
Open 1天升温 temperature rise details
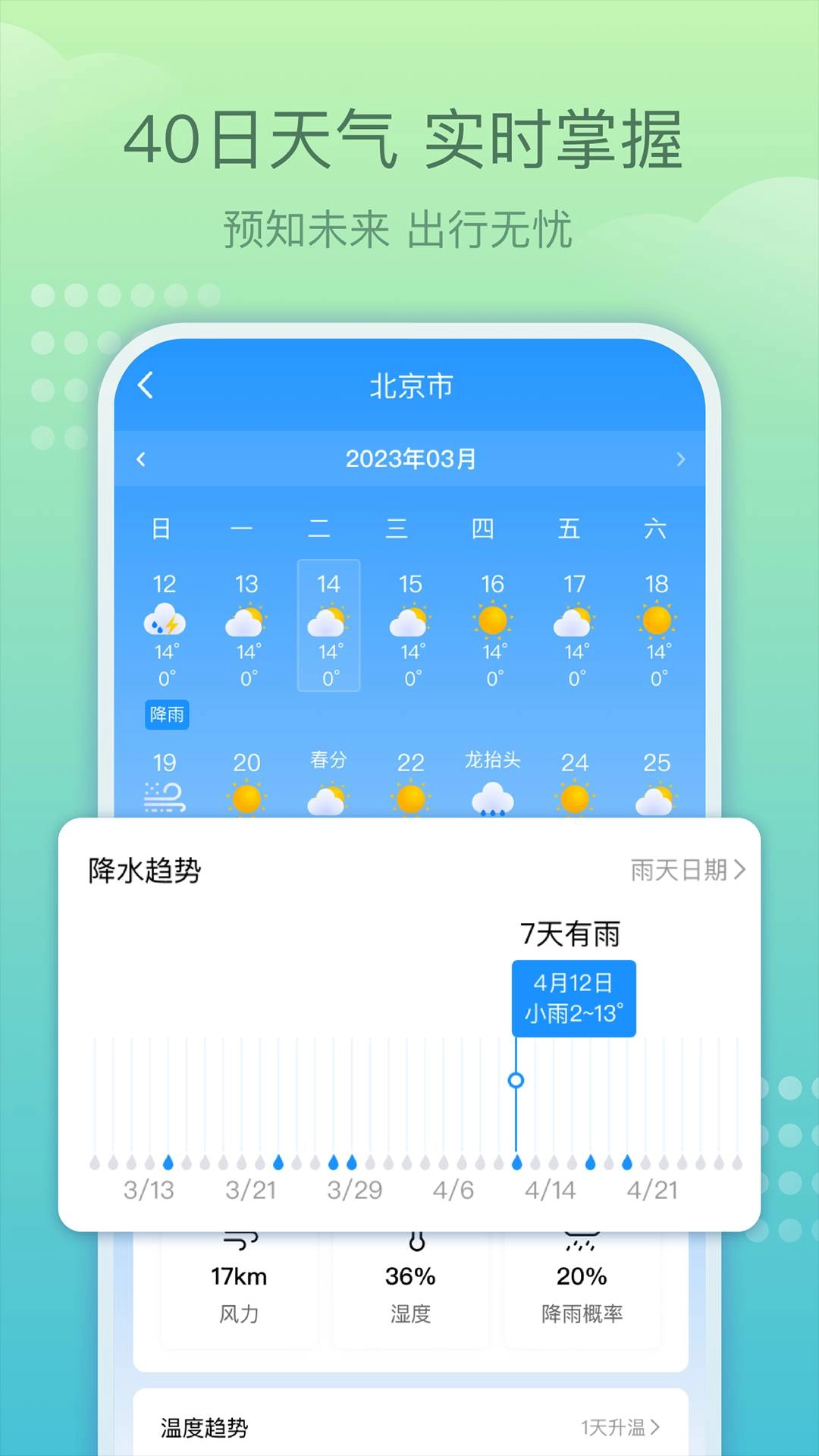pos(616,1427)
